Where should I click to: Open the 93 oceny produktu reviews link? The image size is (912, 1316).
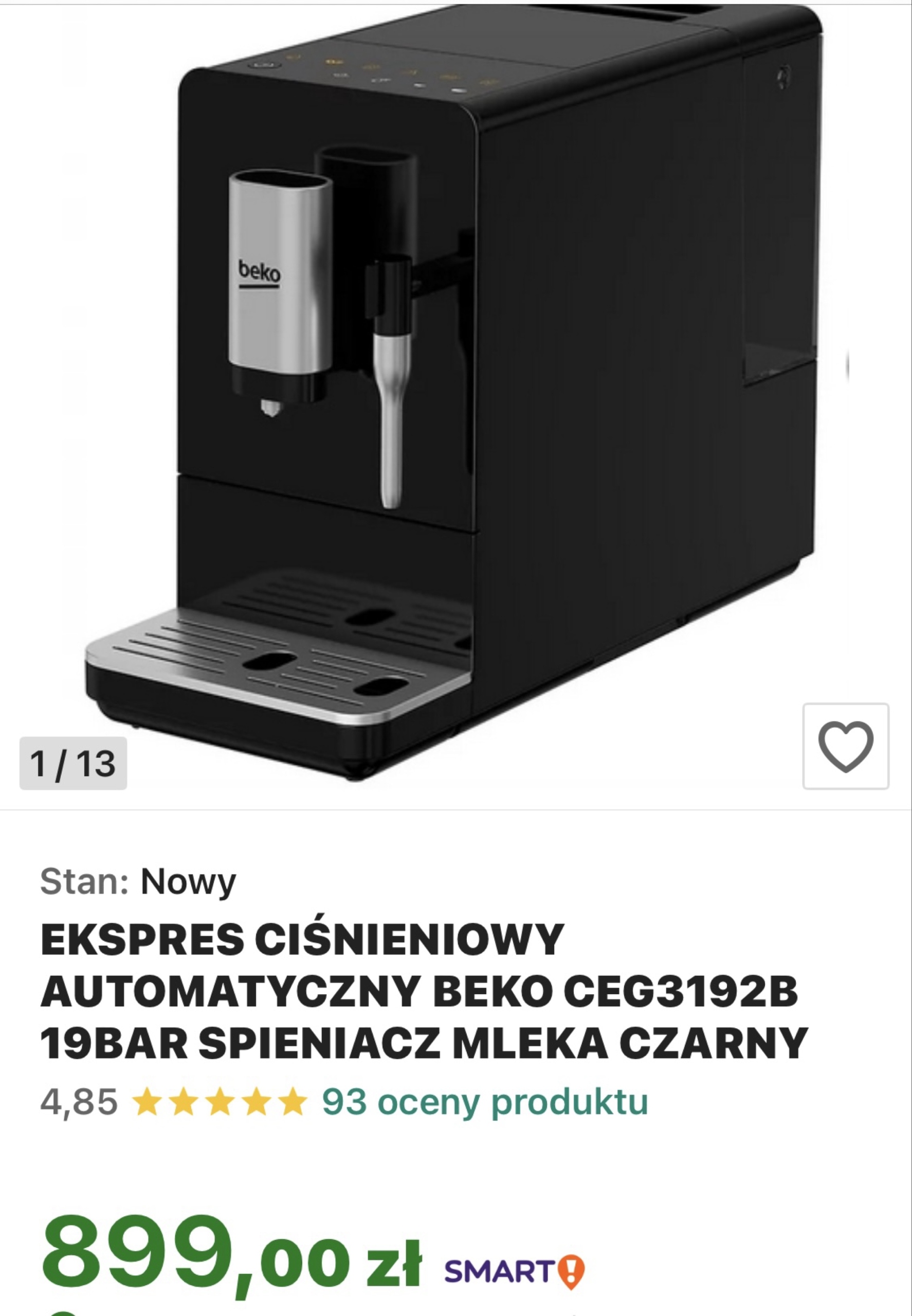point(485,1101)
